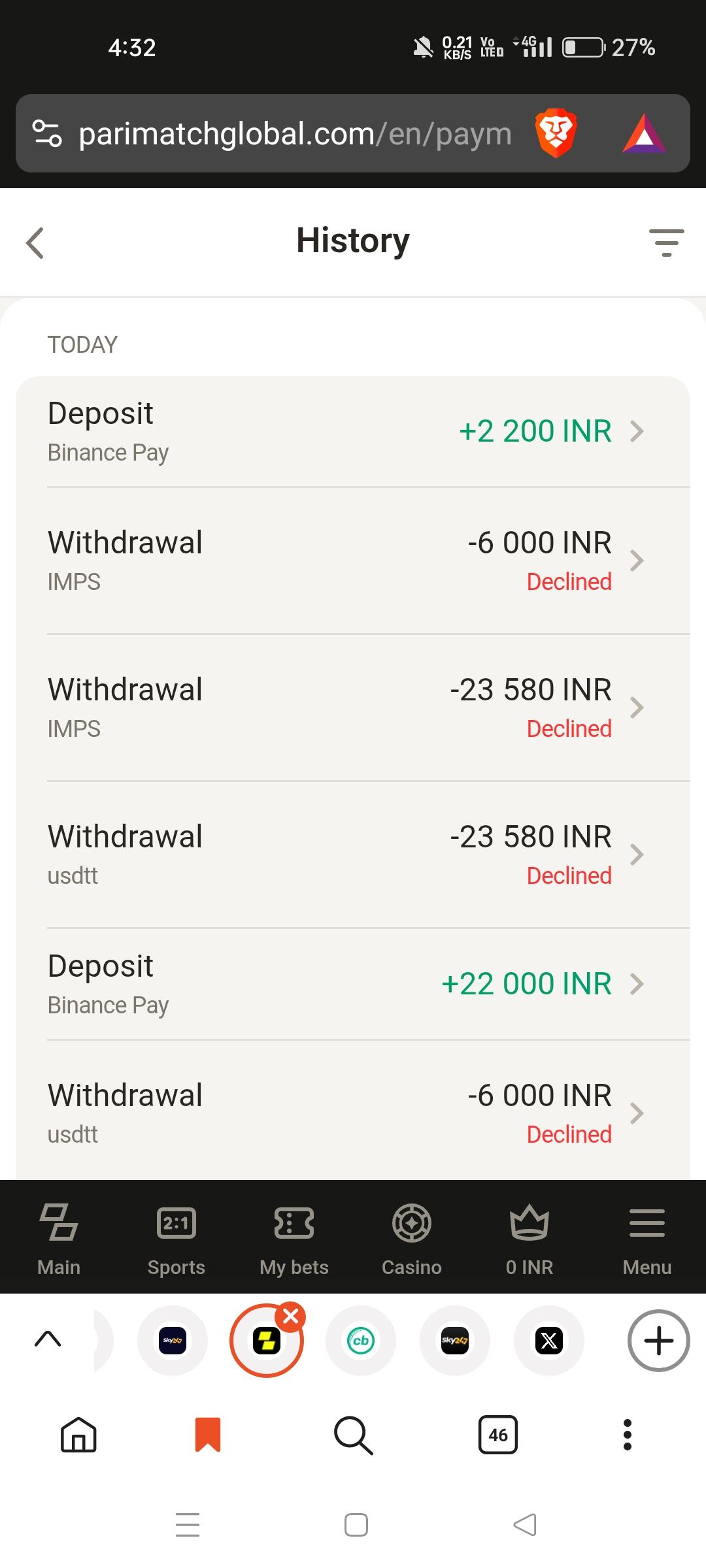The height and width of the screenshot is (1568, 706).
Task: Tap the address bar URL
Action: pyautogui.click(x=294, y=134)
